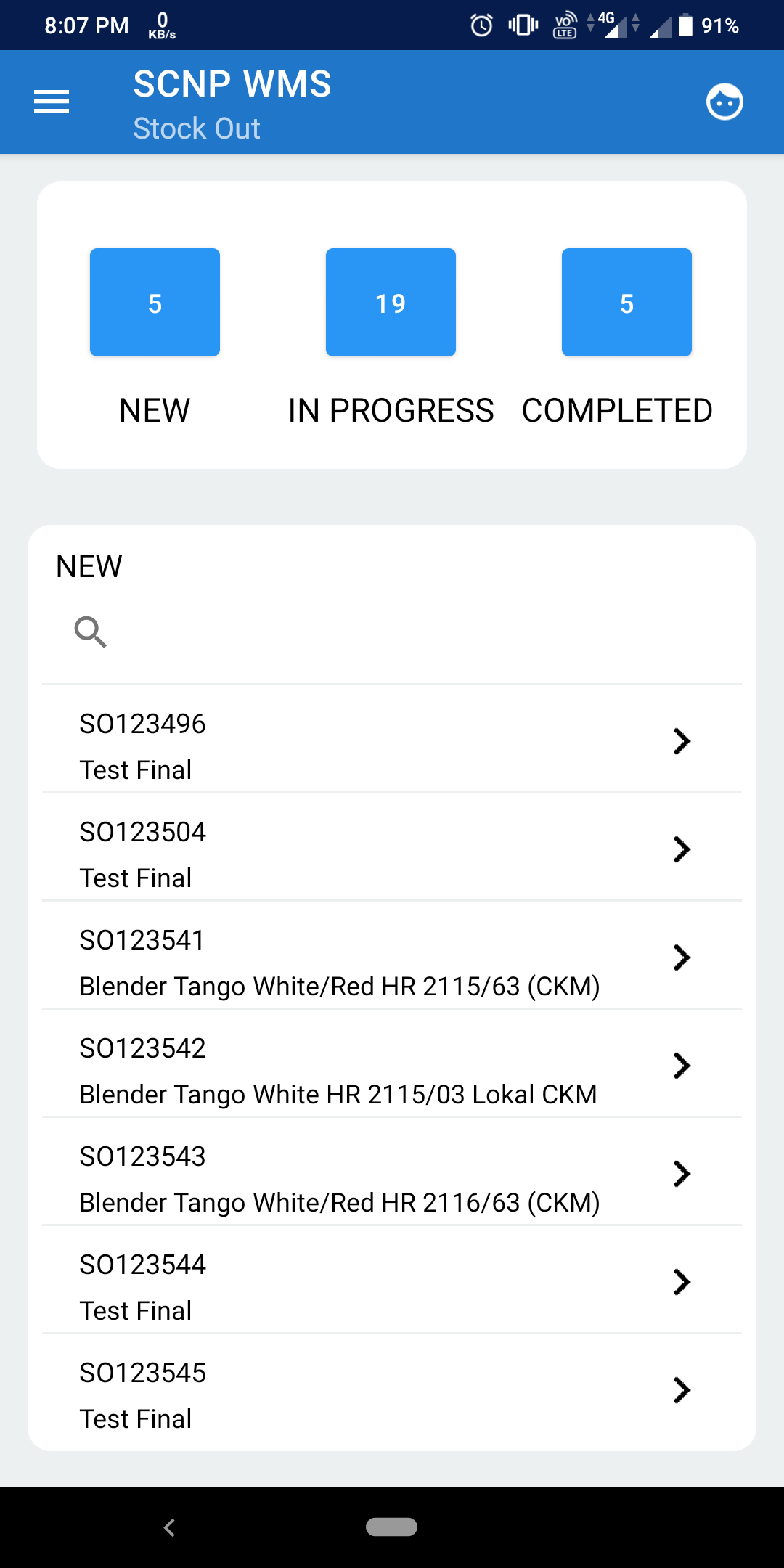This screenshot has height=1568, width=784.
Task: Go back using system back button
Action: [169, 1527]
